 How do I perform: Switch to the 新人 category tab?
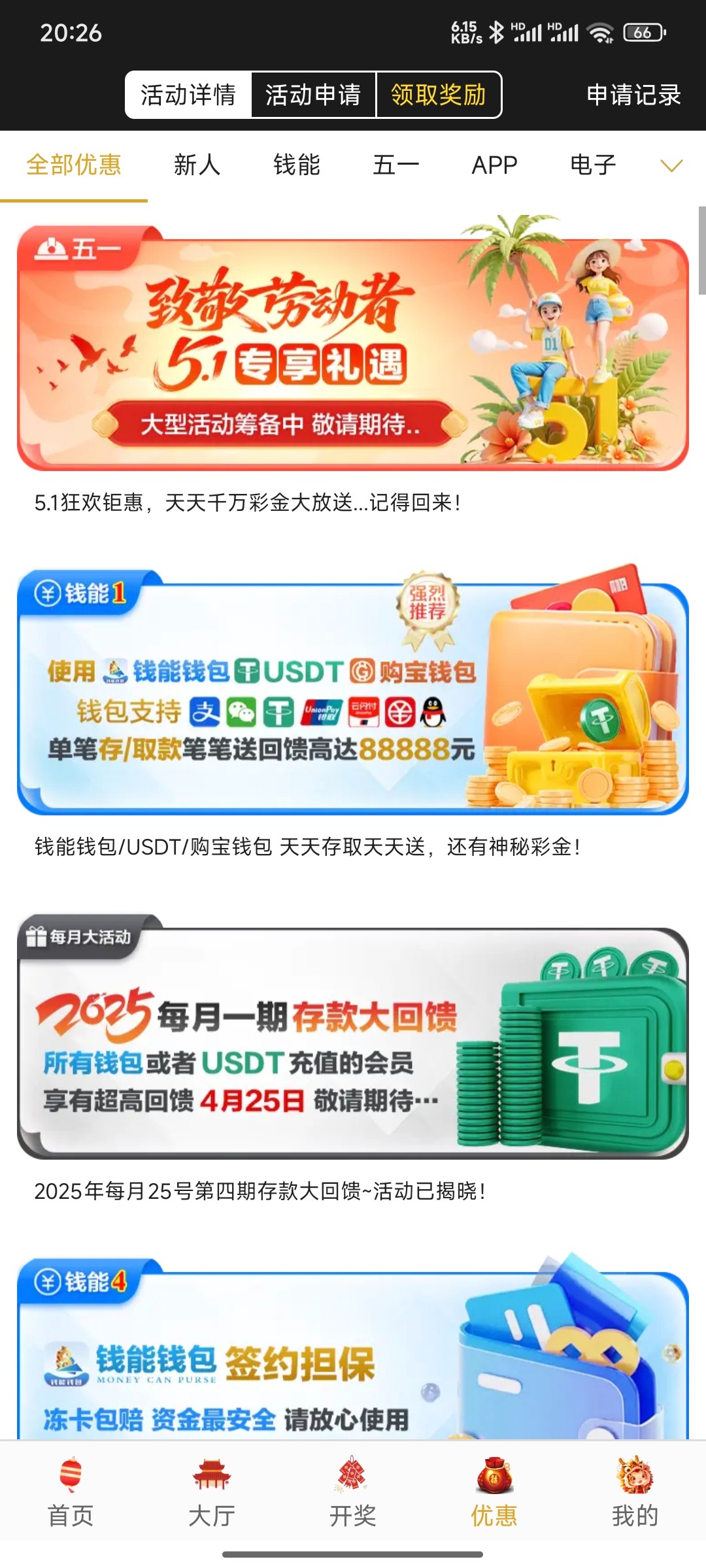[x=197, y=165]
